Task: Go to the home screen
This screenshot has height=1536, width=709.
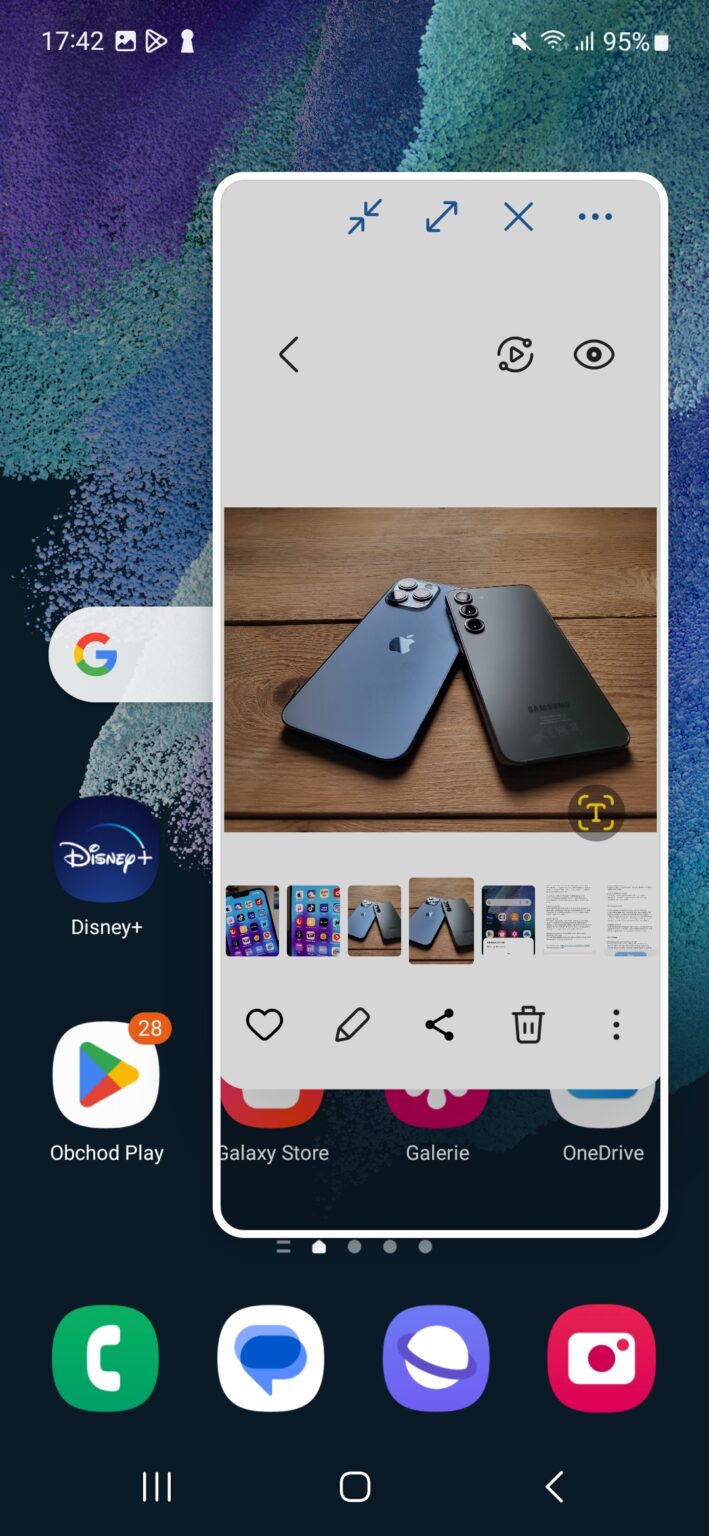Action: point(355,1487)
